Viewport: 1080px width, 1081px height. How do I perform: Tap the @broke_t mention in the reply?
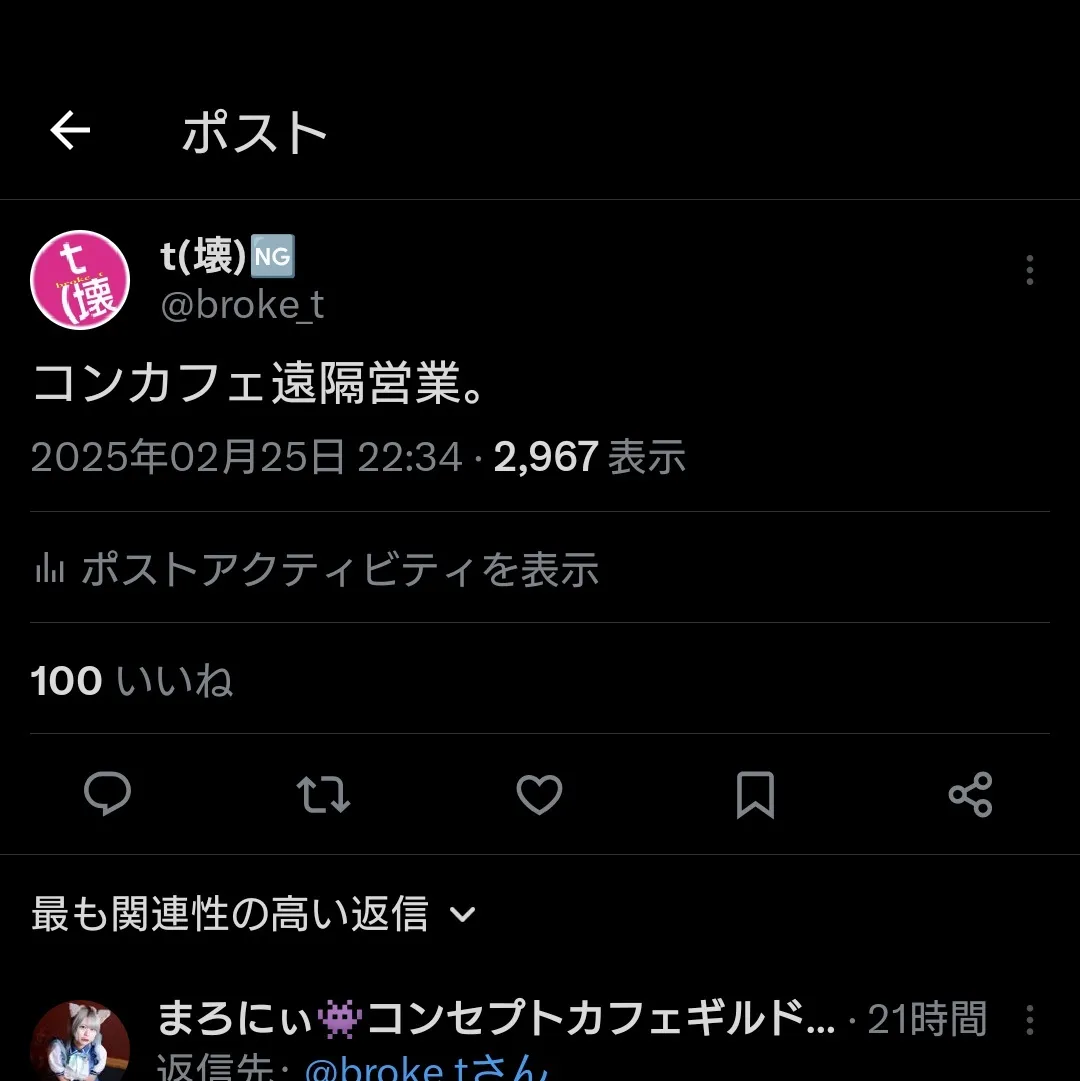click(x=385, y=1068)
